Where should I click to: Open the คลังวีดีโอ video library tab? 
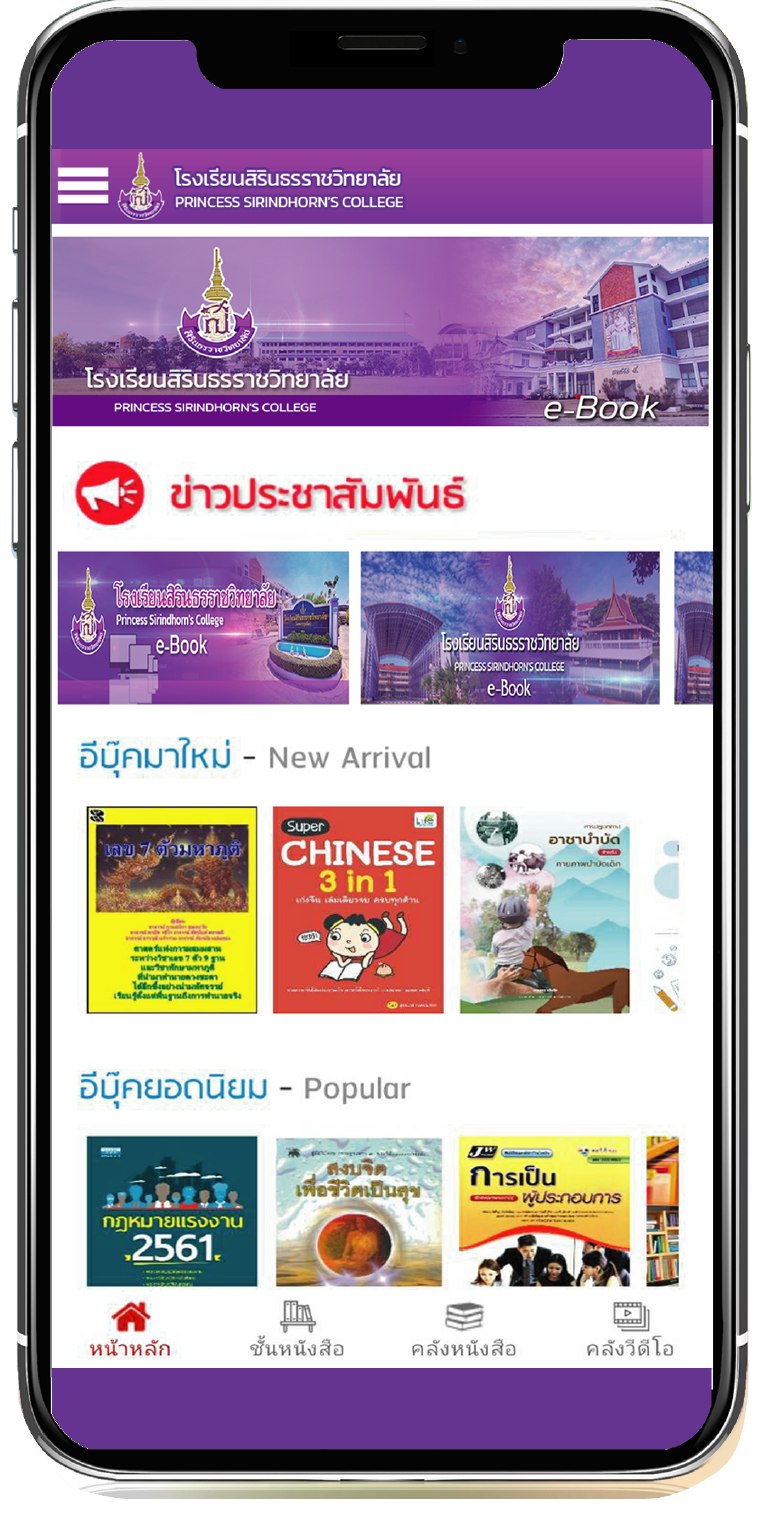[x=630, y=1329]
